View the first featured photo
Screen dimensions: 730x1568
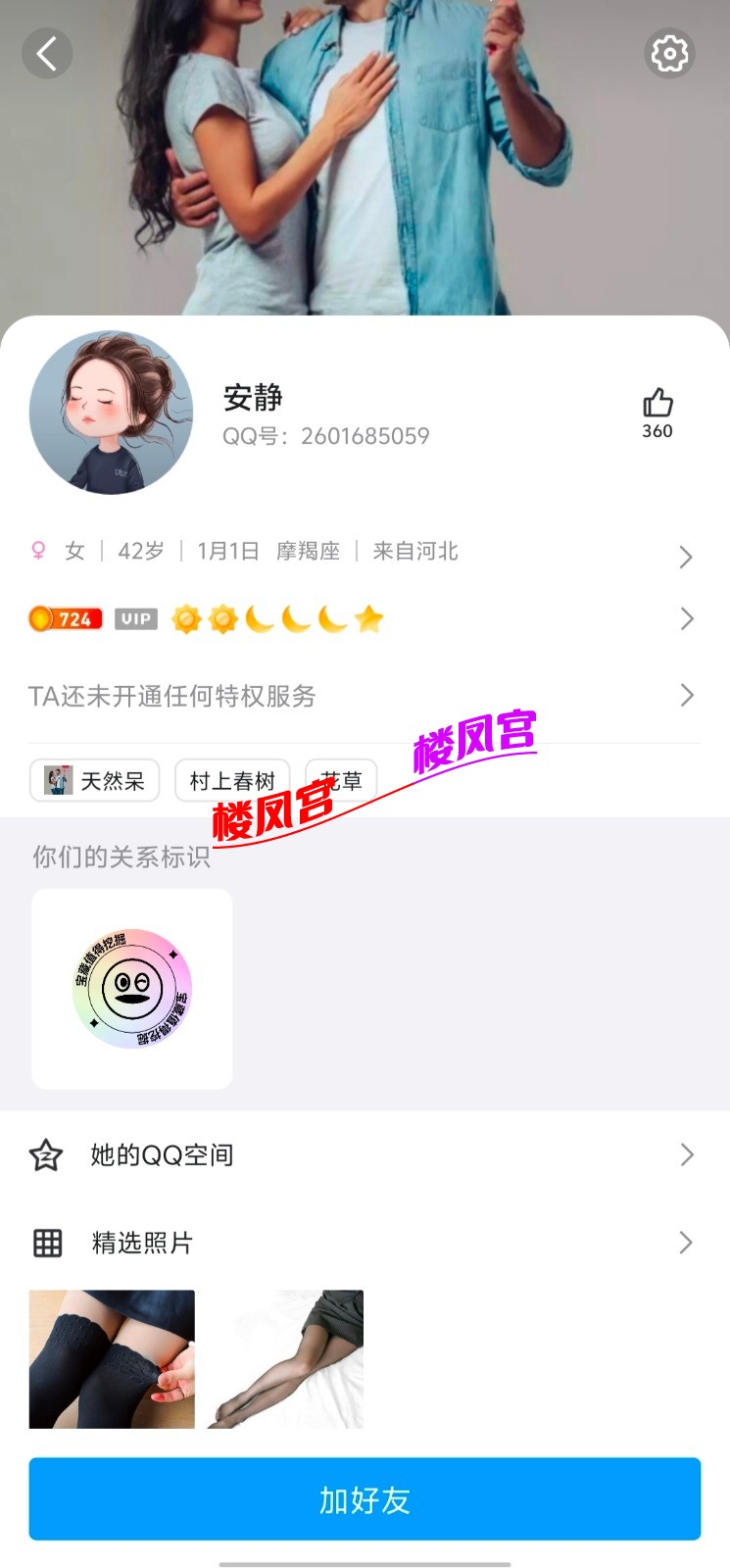pyautogui.click(x=112, y=1358)
